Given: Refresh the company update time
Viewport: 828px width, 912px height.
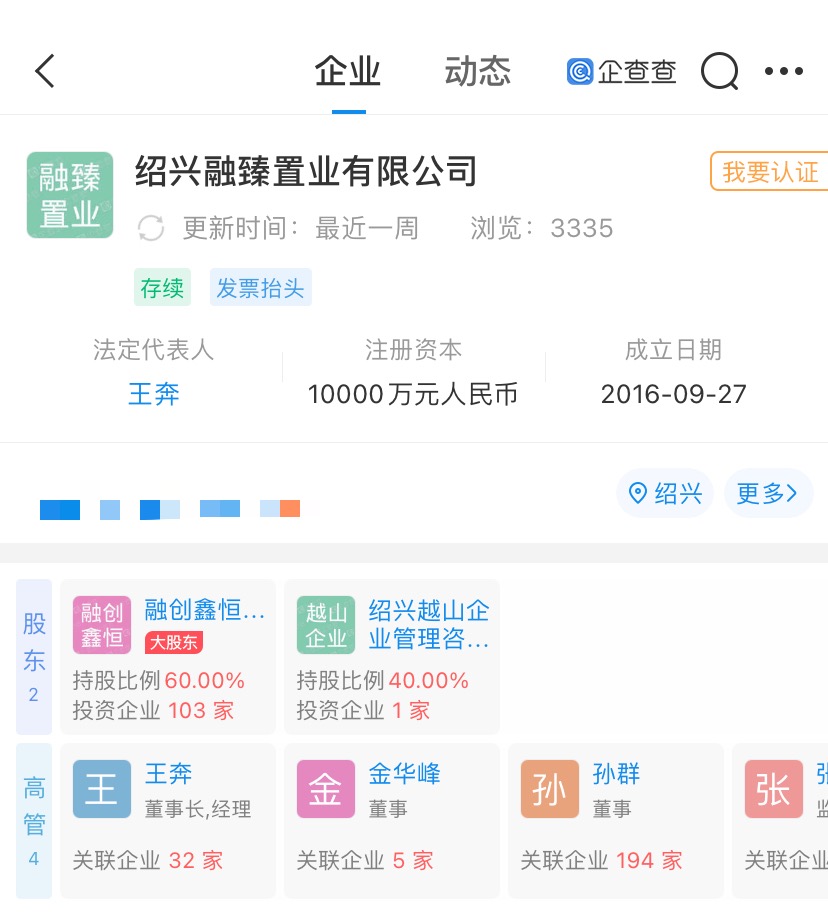Looking at the screenshot, I should [x=151, y=228].
